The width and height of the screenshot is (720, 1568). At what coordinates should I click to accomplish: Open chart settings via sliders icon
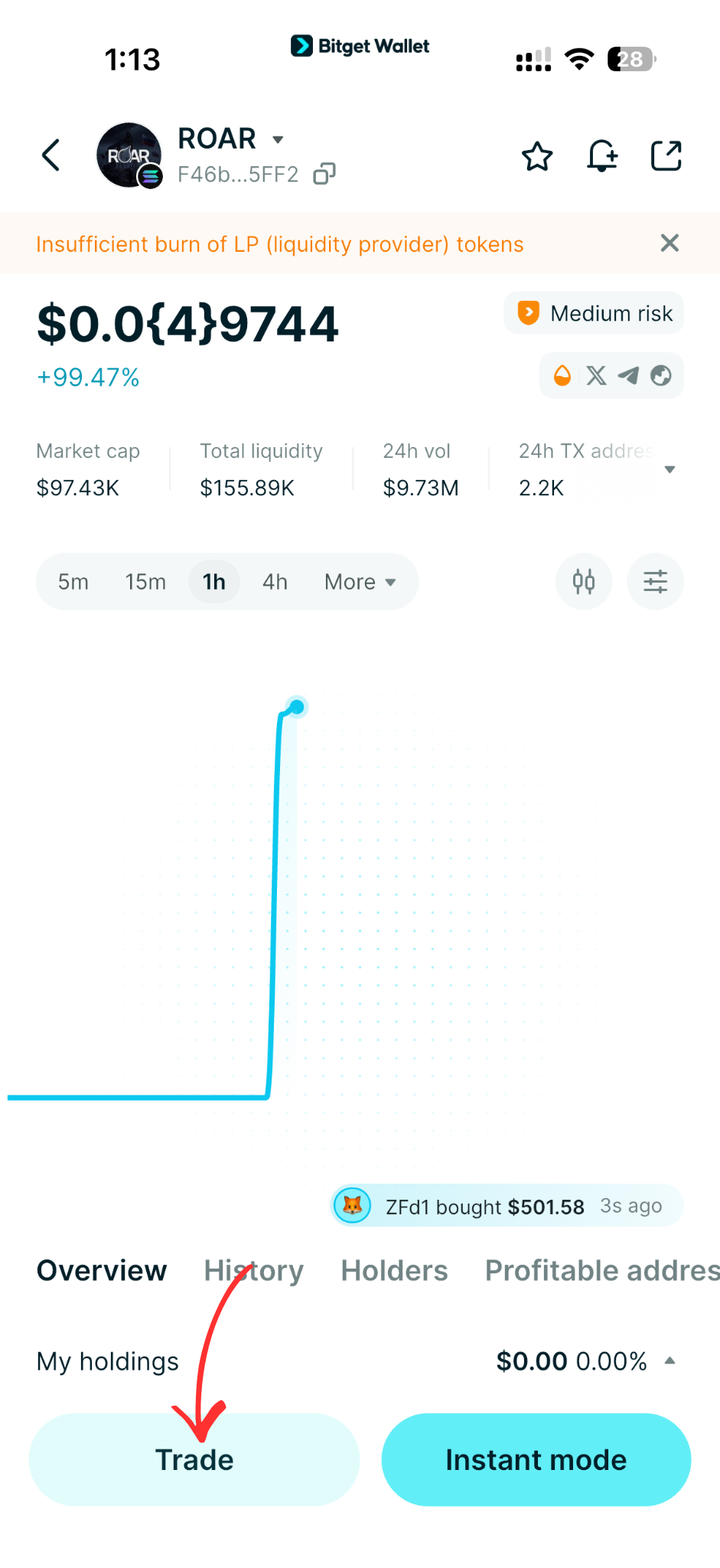[x=655, y=582]
